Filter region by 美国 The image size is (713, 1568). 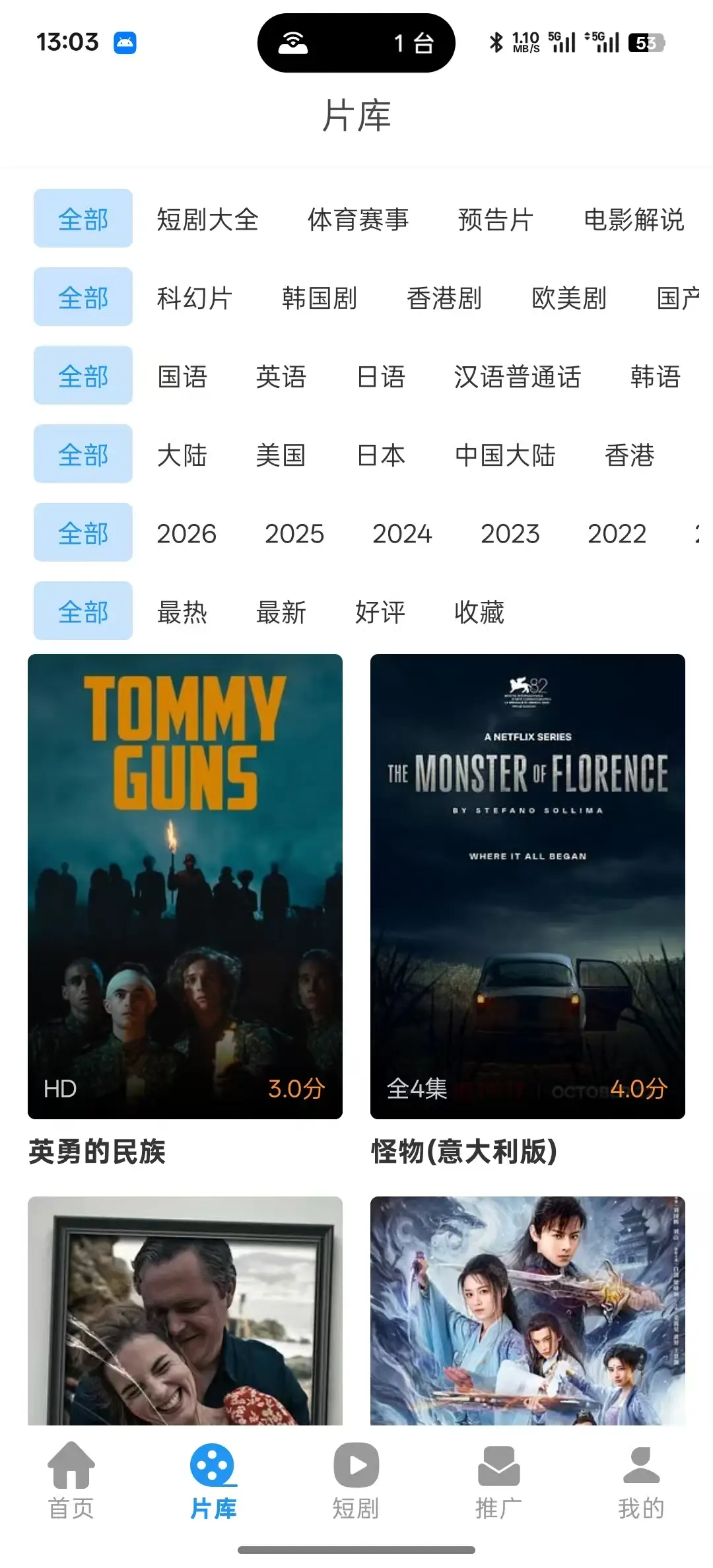(281, 455)
